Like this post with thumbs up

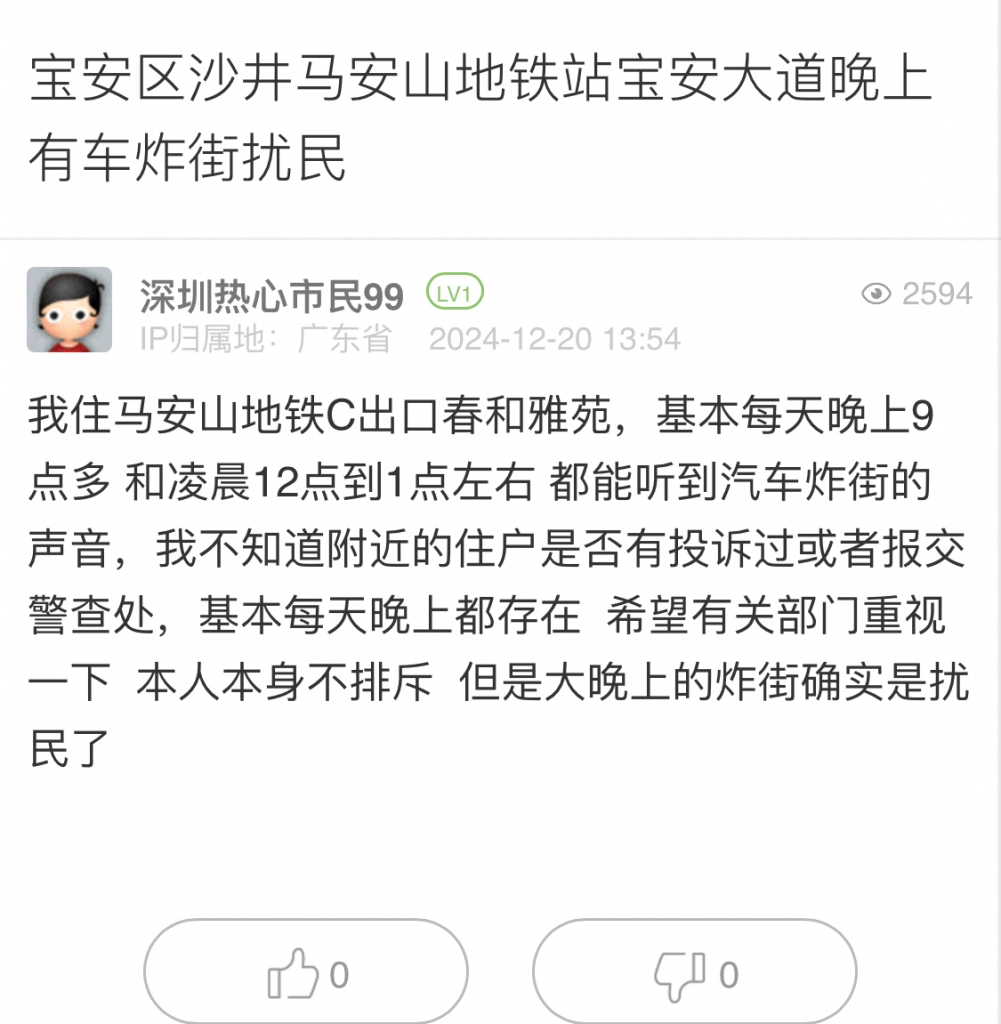coord(305,972)
